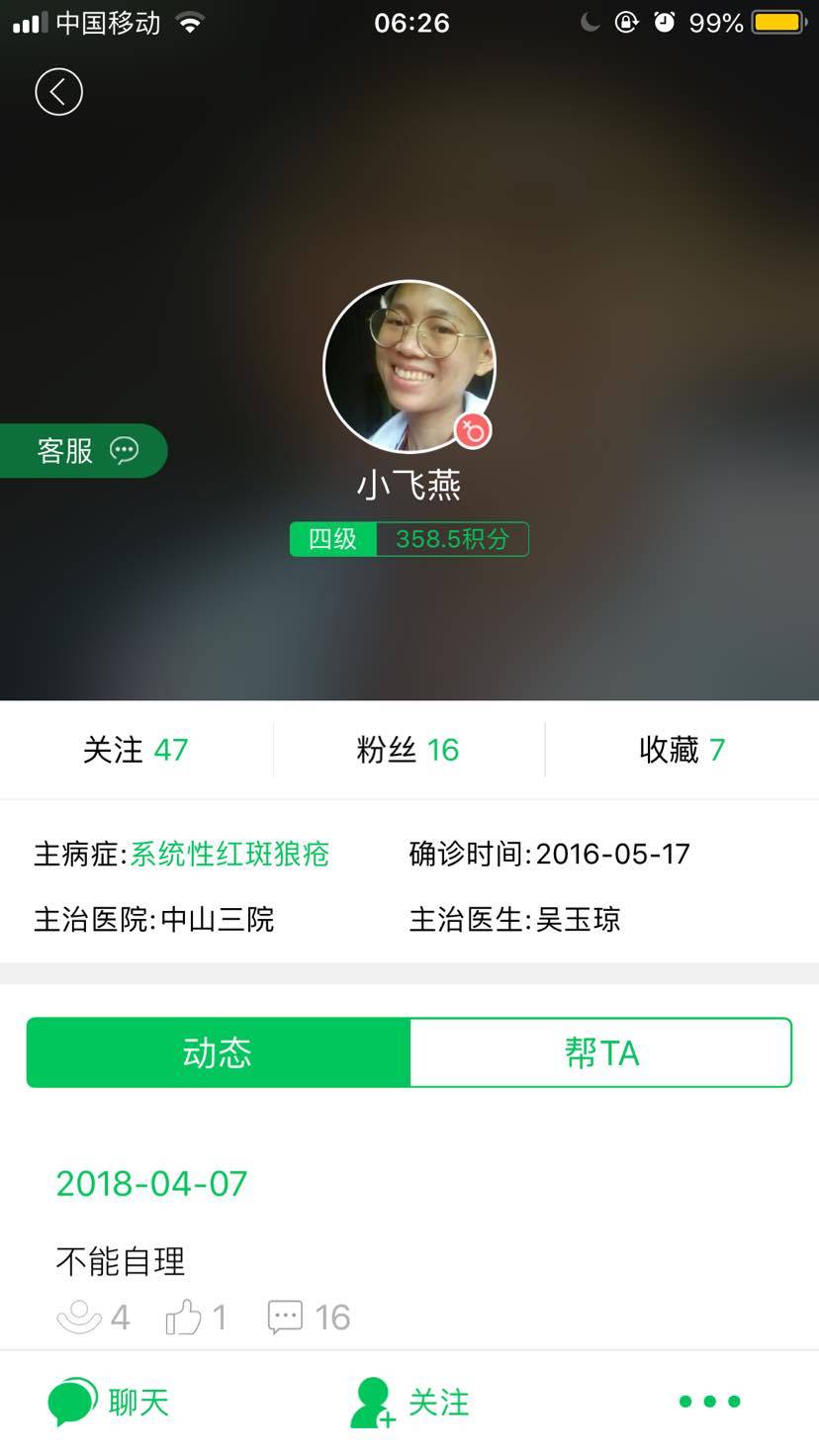The width and height of the screenshot is (819, 1456).
Task: Open the 客服 customer service chat
Action: tap(84, 451)
